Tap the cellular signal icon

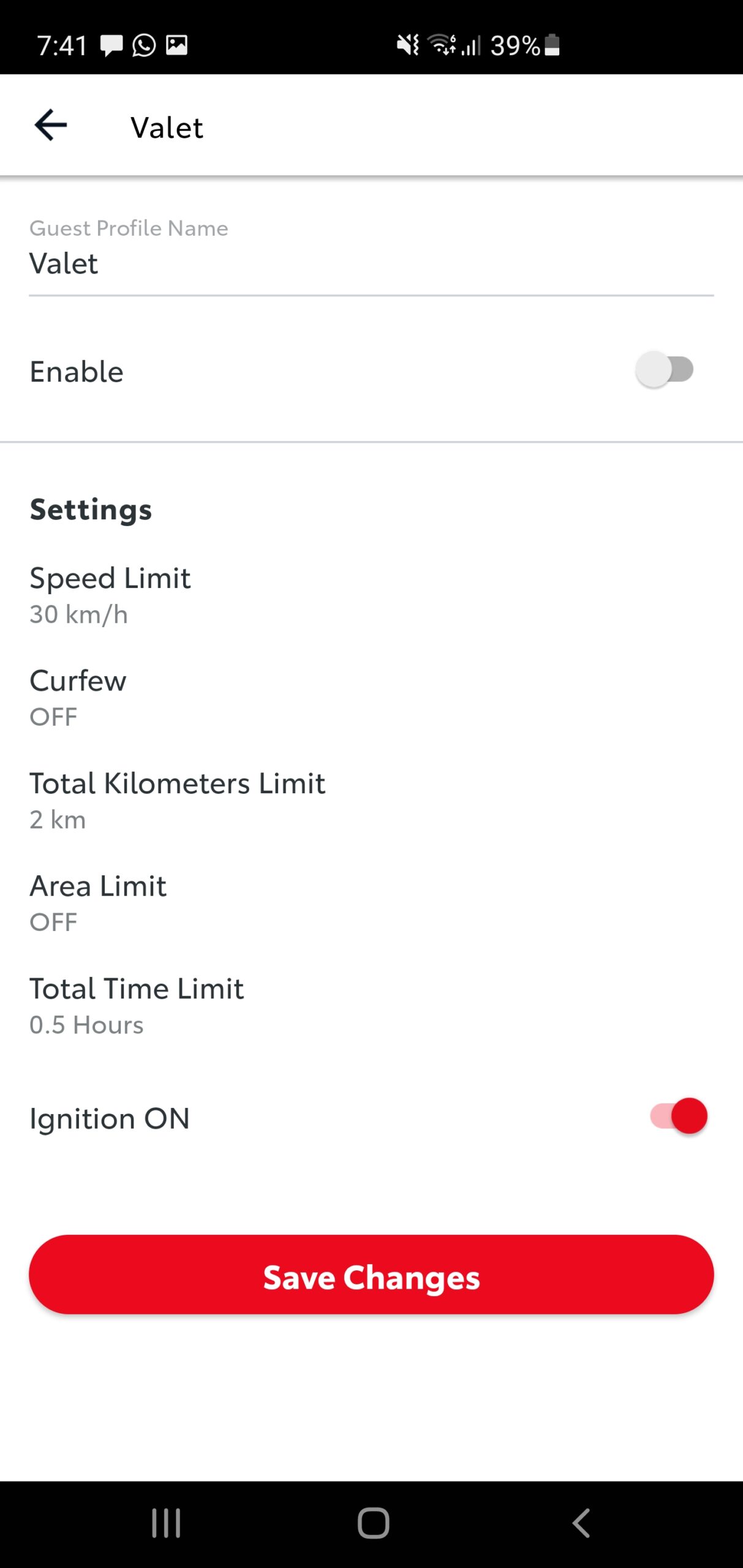coord(470,45)
